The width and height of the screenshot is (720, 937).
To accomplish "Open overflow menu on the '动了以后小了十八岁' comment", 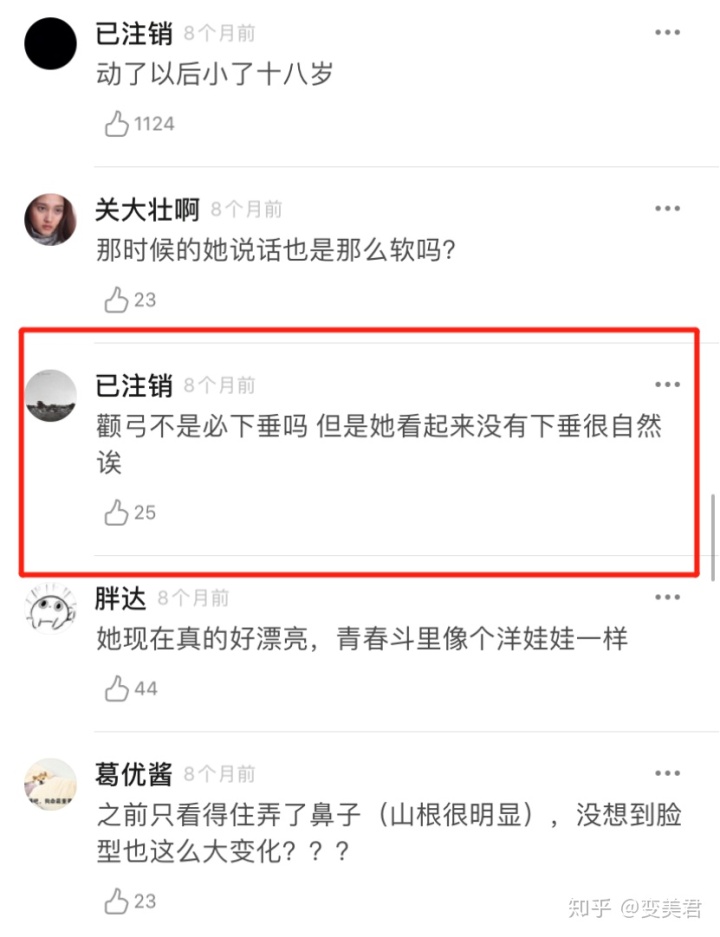I will point(667,33).
